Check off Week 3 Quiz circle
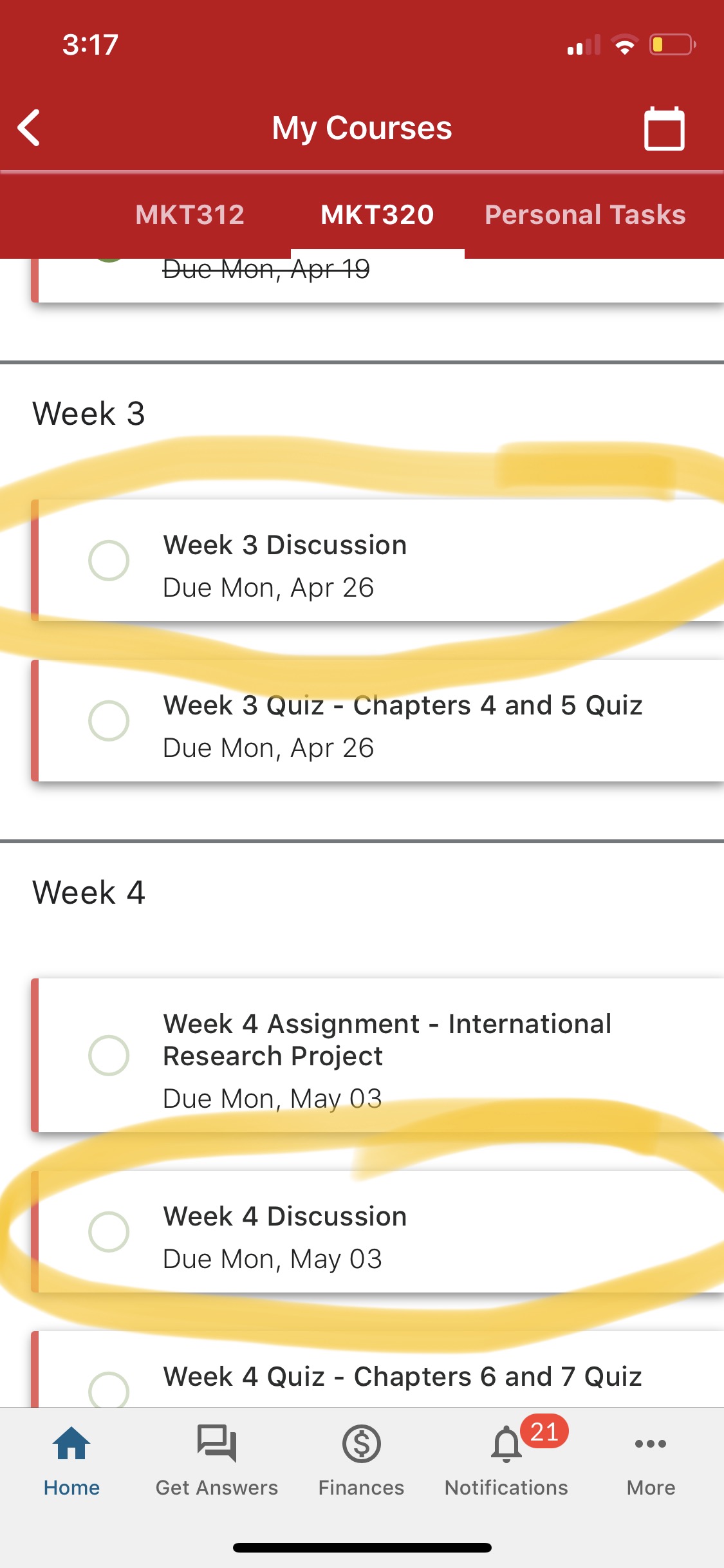Viewport: 724px width, 1568px height. pyautogui.click(x=109, y=721)
